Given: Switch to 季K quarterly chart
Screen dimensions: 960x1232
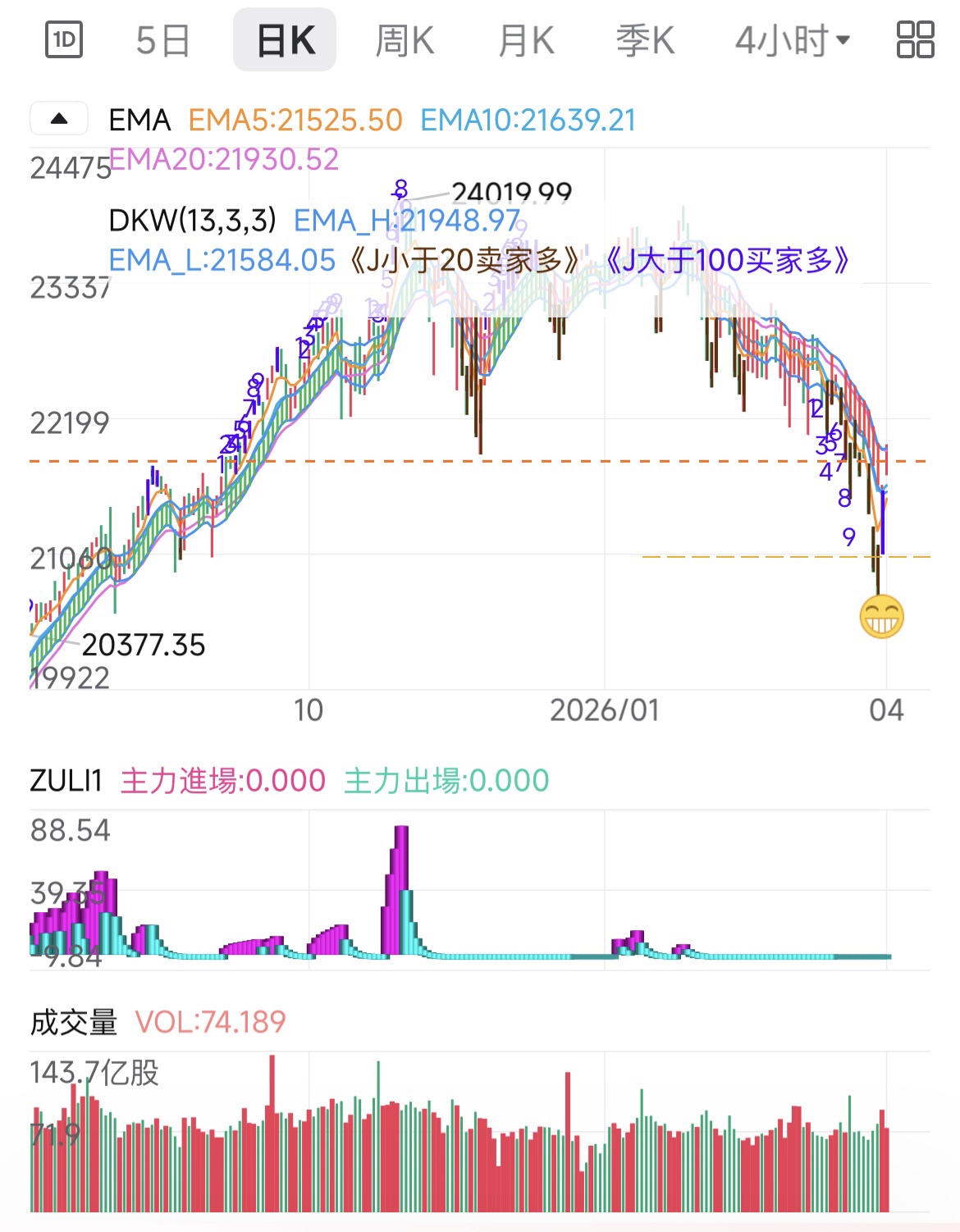Looking at the screenshot, I should [645, 40].
